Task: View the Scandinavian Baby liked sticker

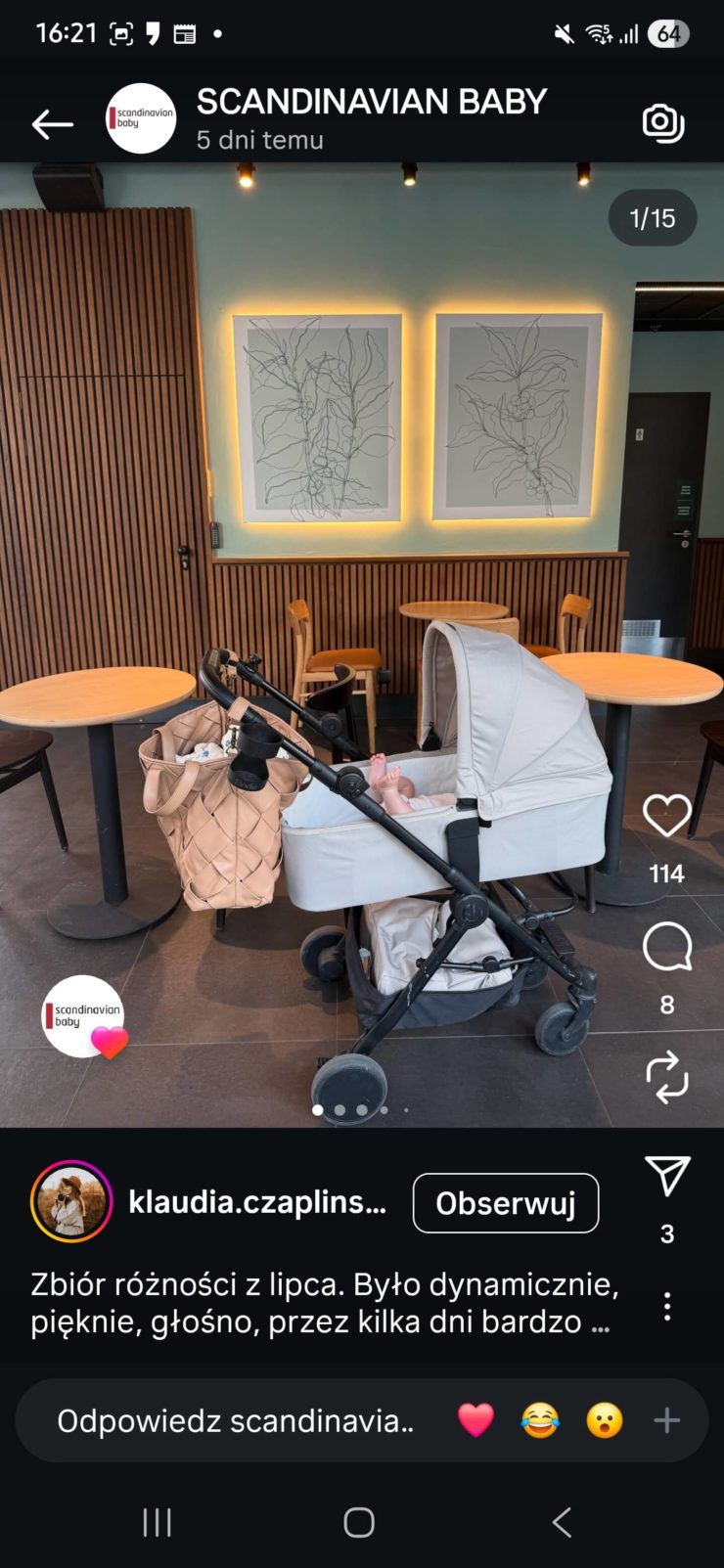Action: click(x=84, y=1017)
